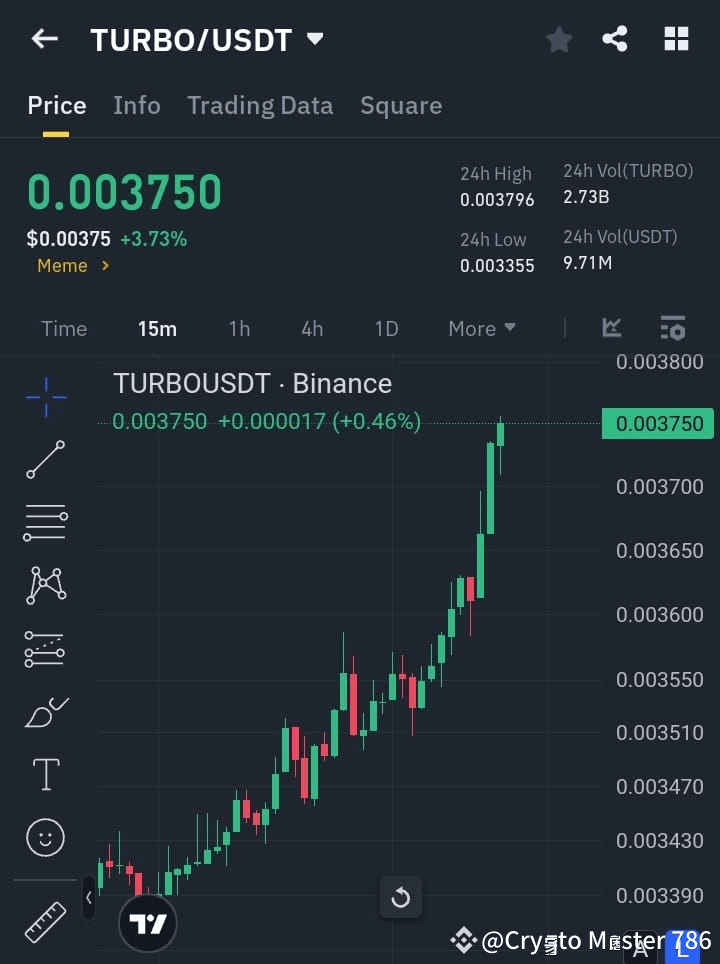
Task: Open the chart indicators panel
Action: tap(673, 328)
